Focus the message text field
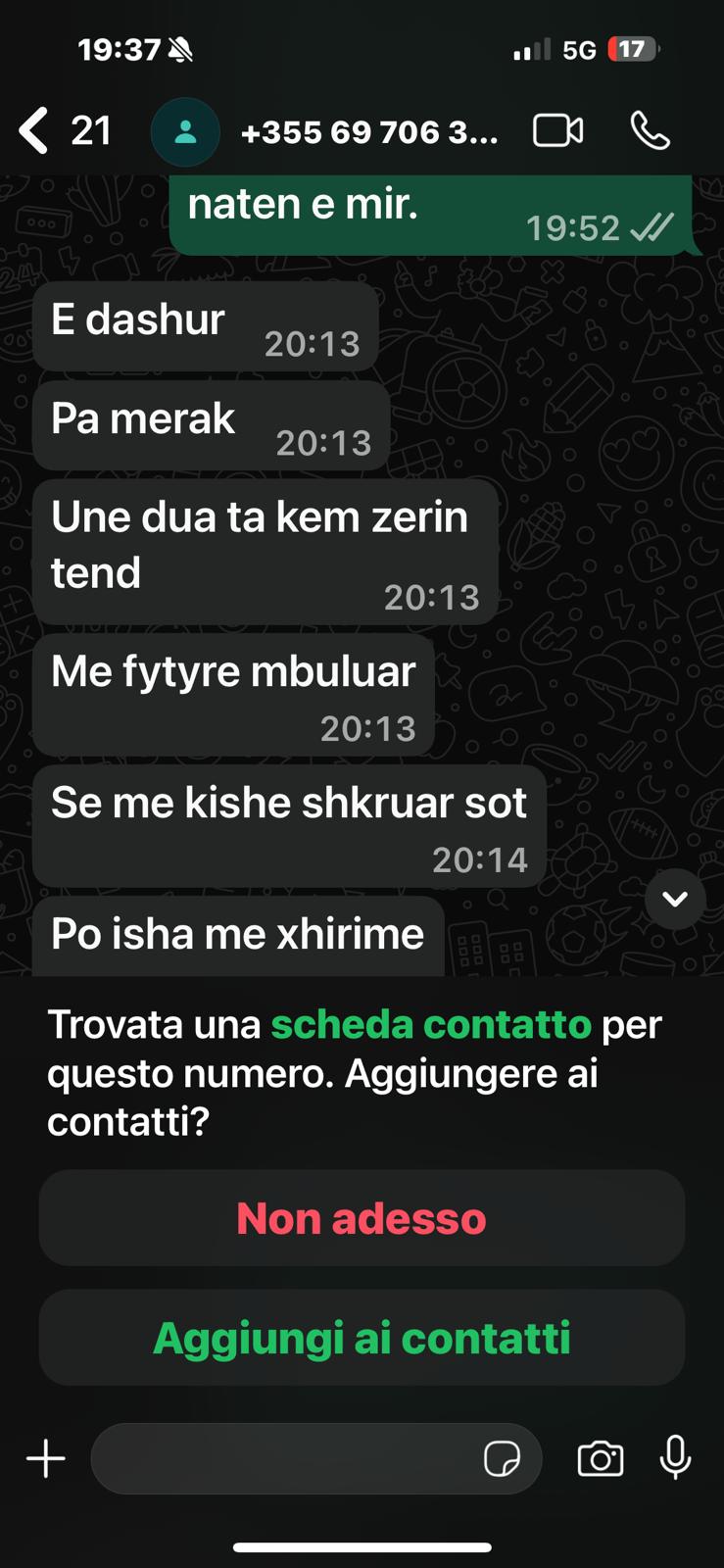This screenshot has height=1568, width=724. point(284,1458)
